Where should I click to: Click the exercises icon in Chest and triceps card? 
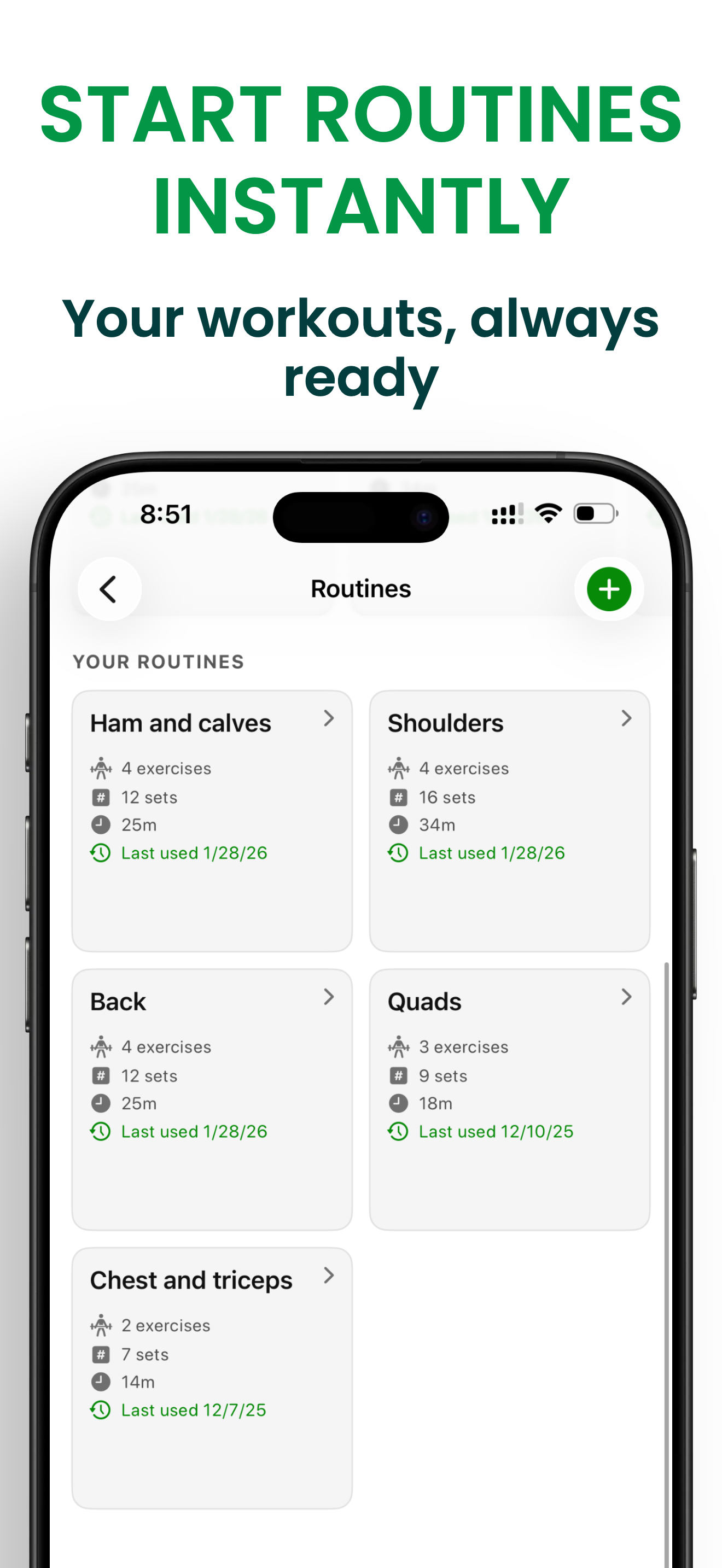(x=102, y=1325)
